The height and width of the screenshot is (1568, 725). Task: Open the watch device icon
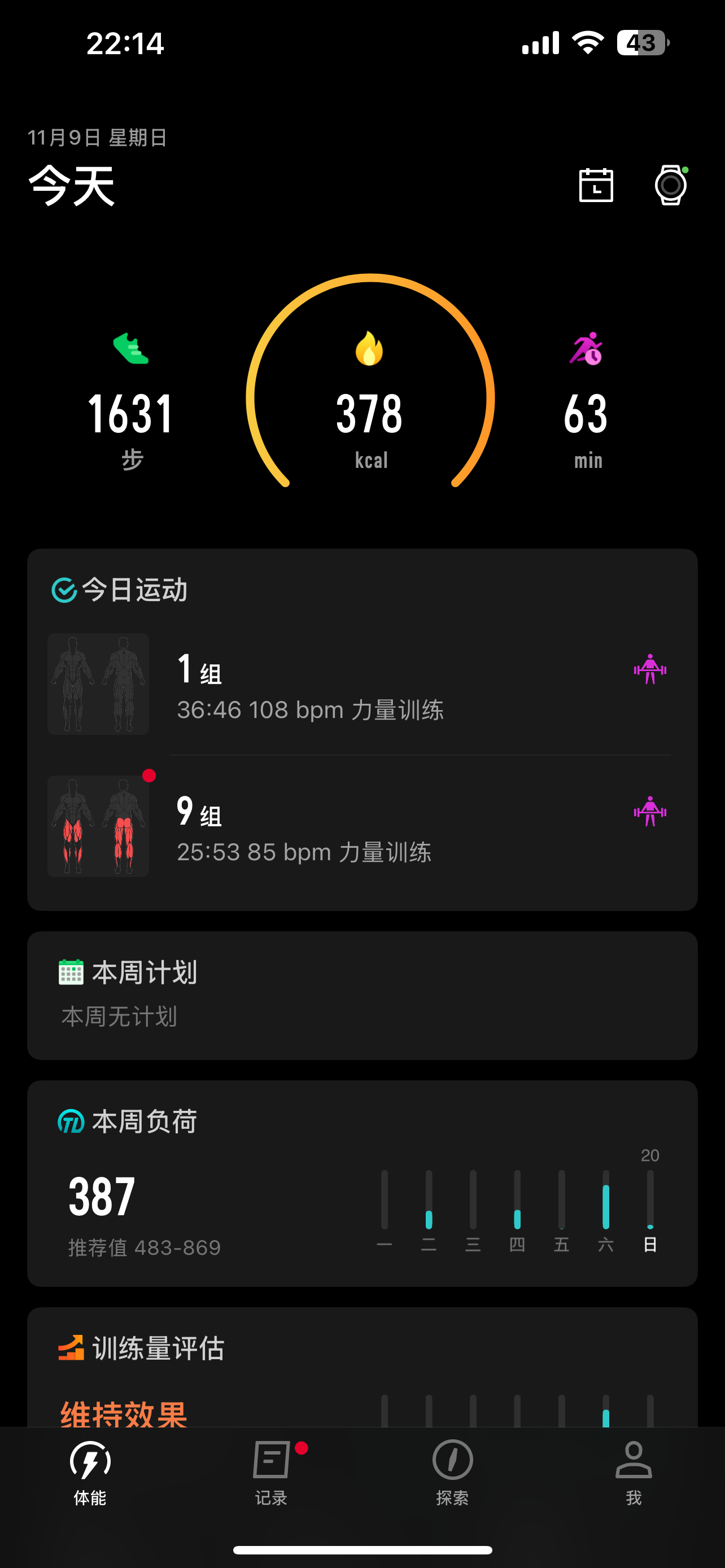[670, 185]
